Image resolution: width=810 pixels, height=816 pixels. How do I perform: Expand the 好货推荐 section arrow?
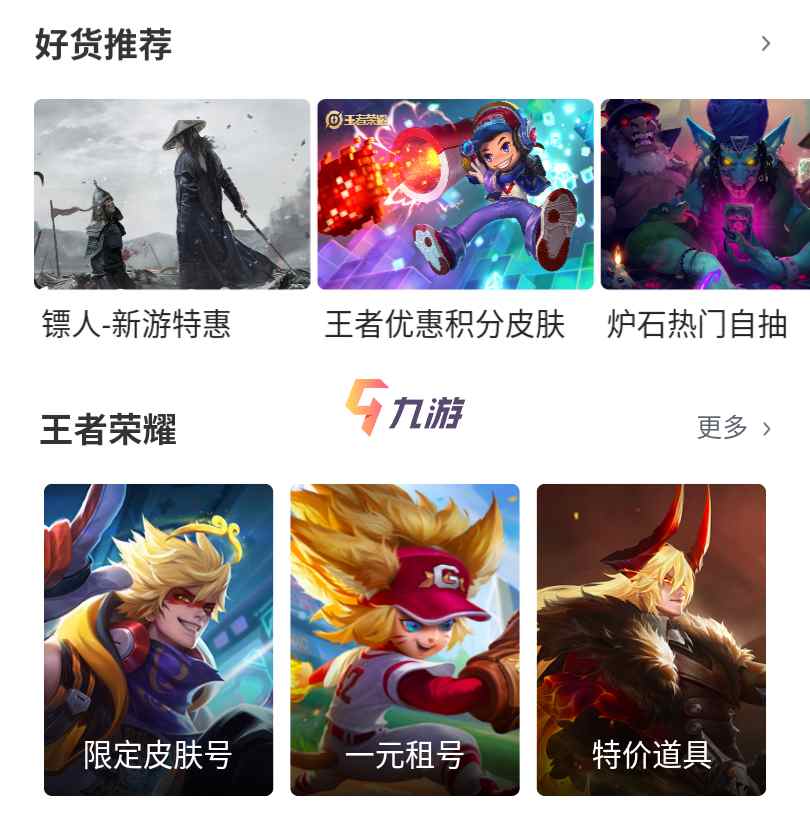(x=766, y=43)
